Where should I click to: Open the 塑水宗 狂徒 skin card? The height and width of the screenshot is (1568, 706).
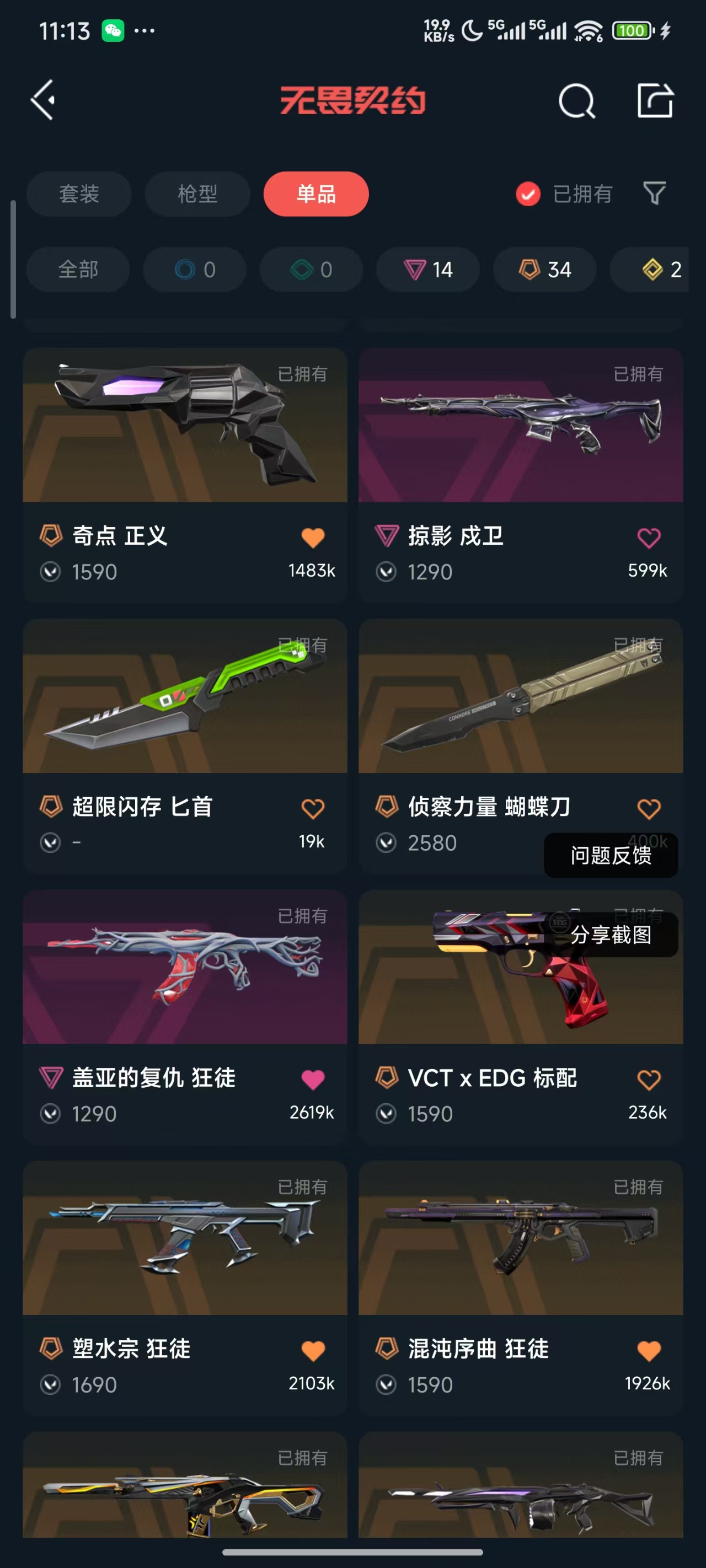coord(185,1239)
